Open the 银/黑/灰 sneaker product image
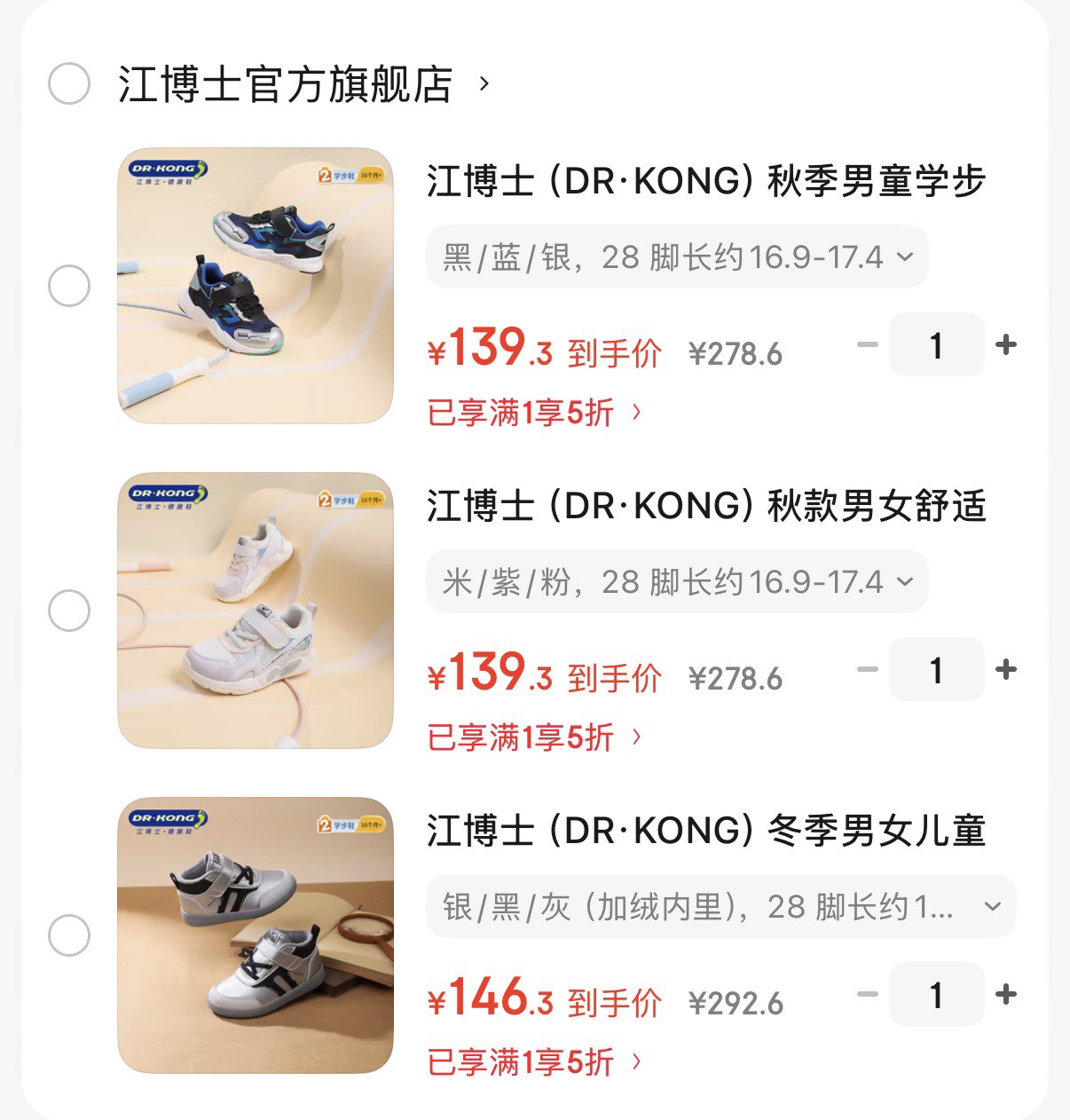This screenshot has height=1120, width=1070. coord(256,935)
